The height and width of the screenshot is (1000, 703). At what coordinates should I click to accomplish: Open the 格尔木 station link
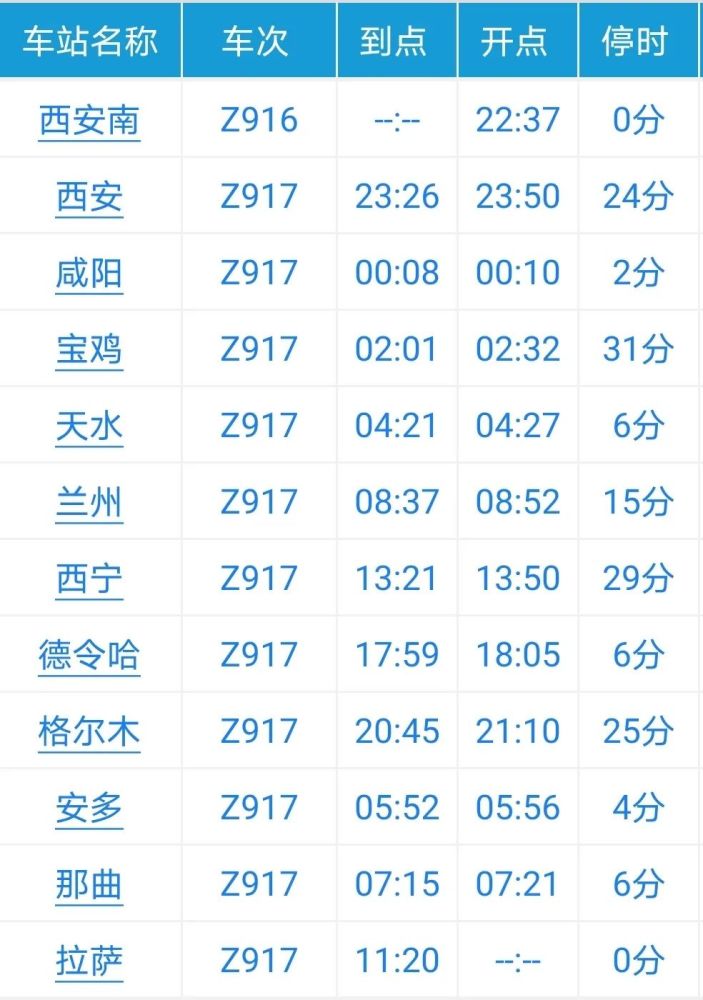click(89, 731)
